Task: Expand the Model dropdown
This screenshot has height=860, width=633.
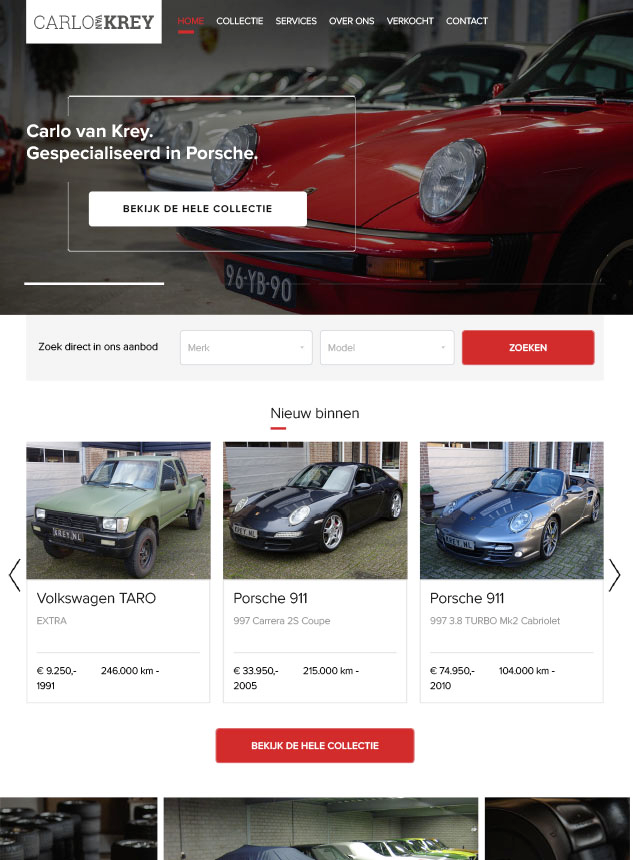Action: [x=387, y=348]
